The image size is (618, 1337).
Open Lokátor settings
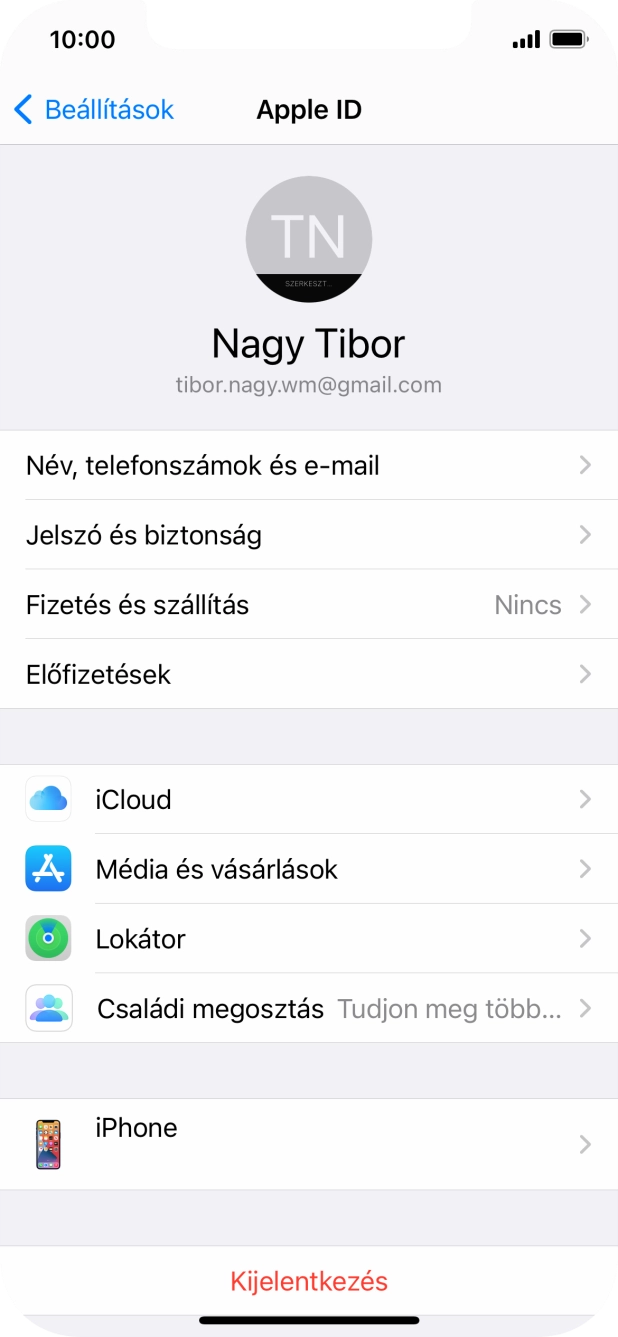tap(309, 939)
